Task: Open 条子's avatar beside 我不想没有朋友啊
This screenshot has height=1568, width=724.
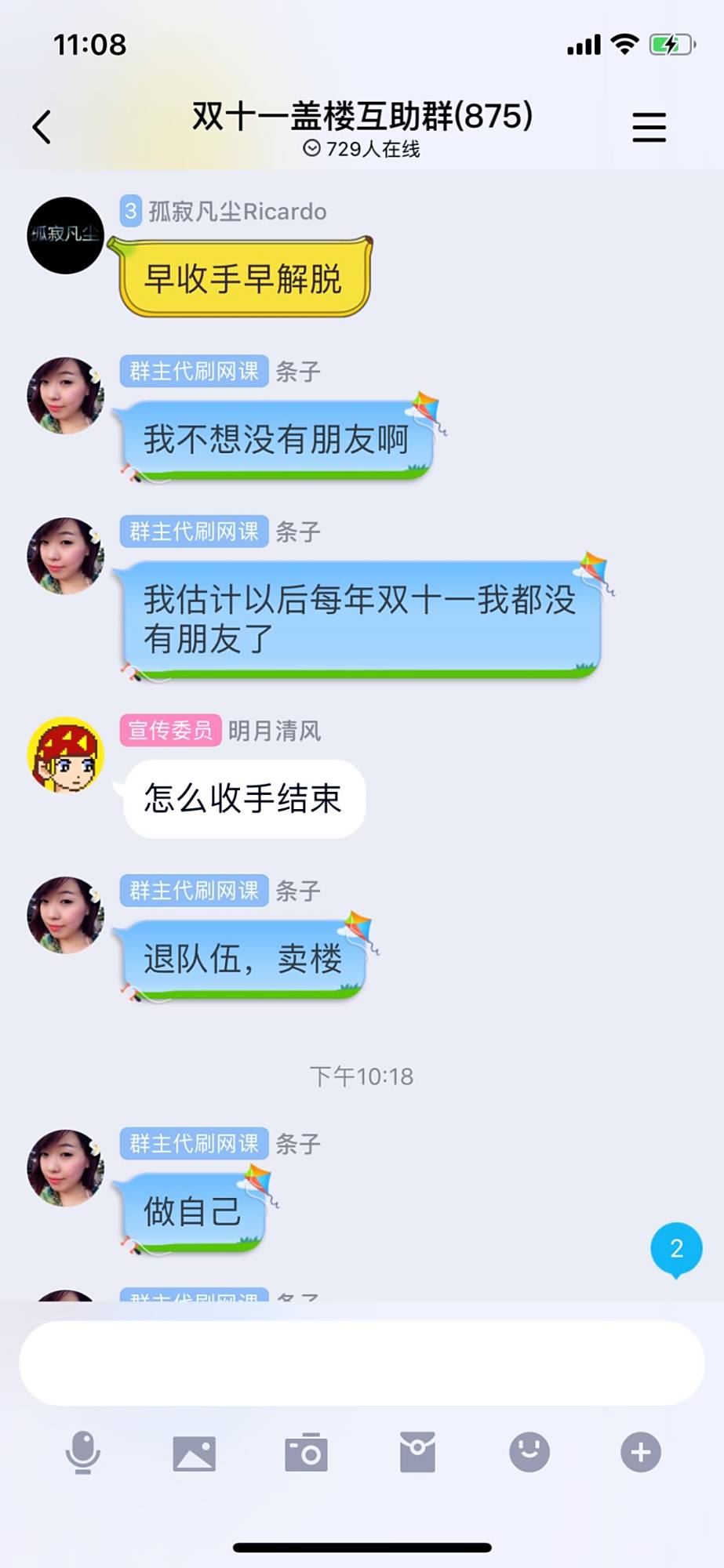Action: coord(66,396)
